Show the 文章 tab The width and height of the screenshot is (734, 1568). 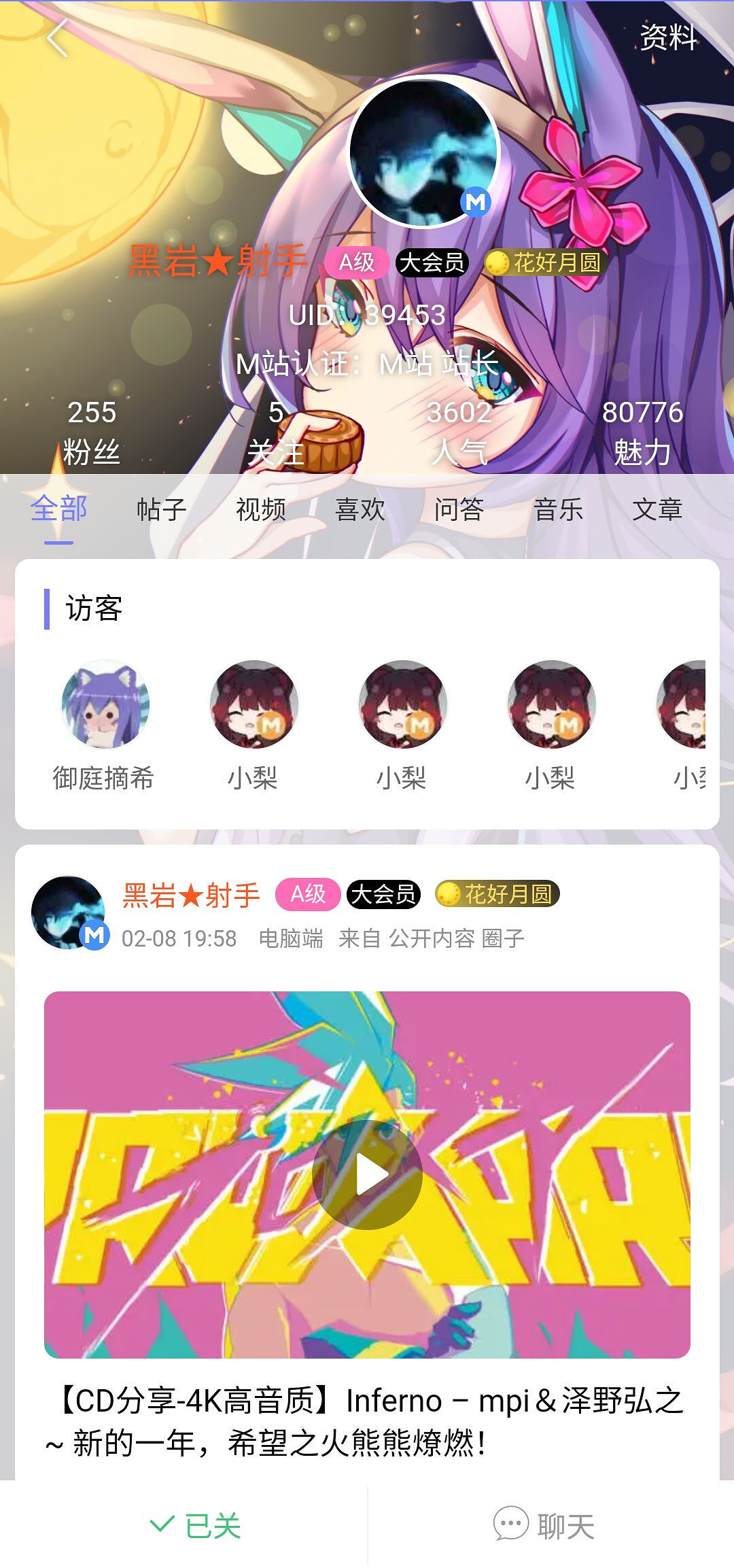pos(657,509)
